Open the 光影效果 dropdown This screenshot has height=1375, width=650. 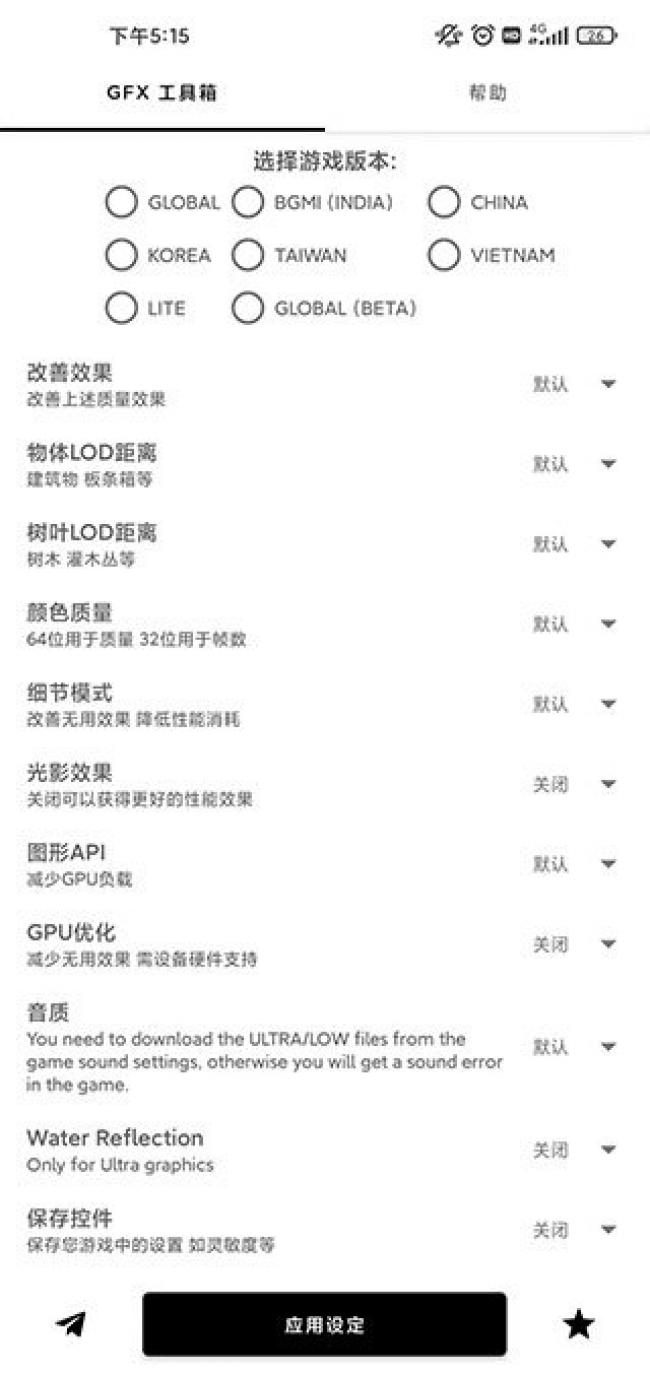(608, 784)
